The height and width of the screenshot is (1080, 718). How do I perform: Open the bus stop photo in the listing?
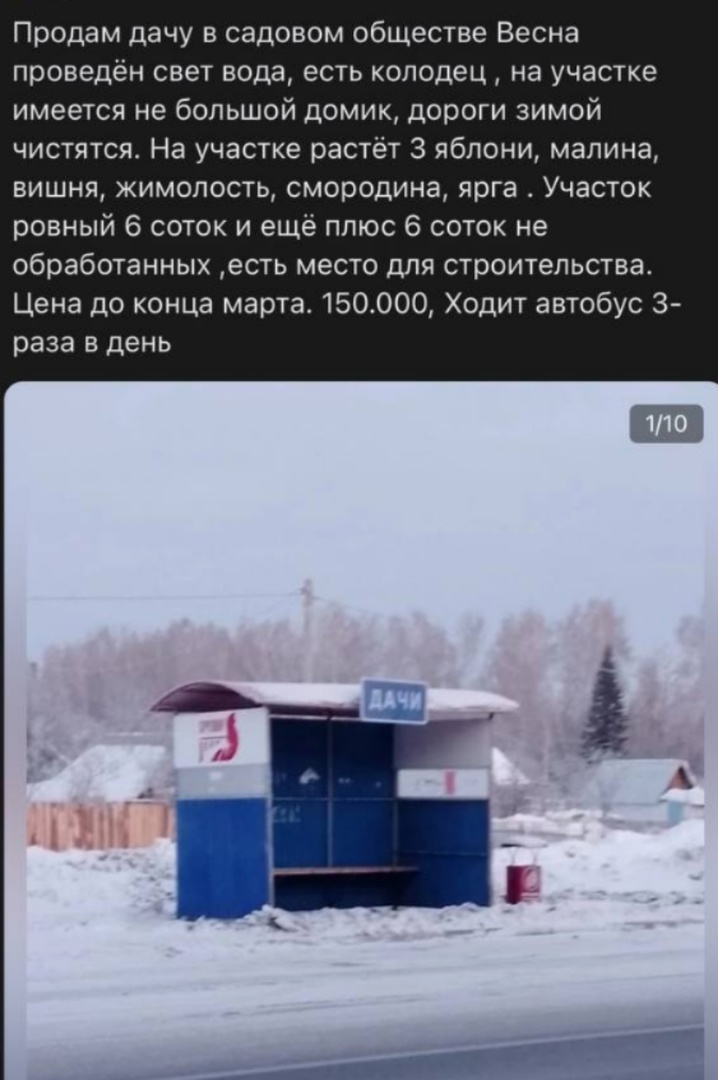coord(360,730)
